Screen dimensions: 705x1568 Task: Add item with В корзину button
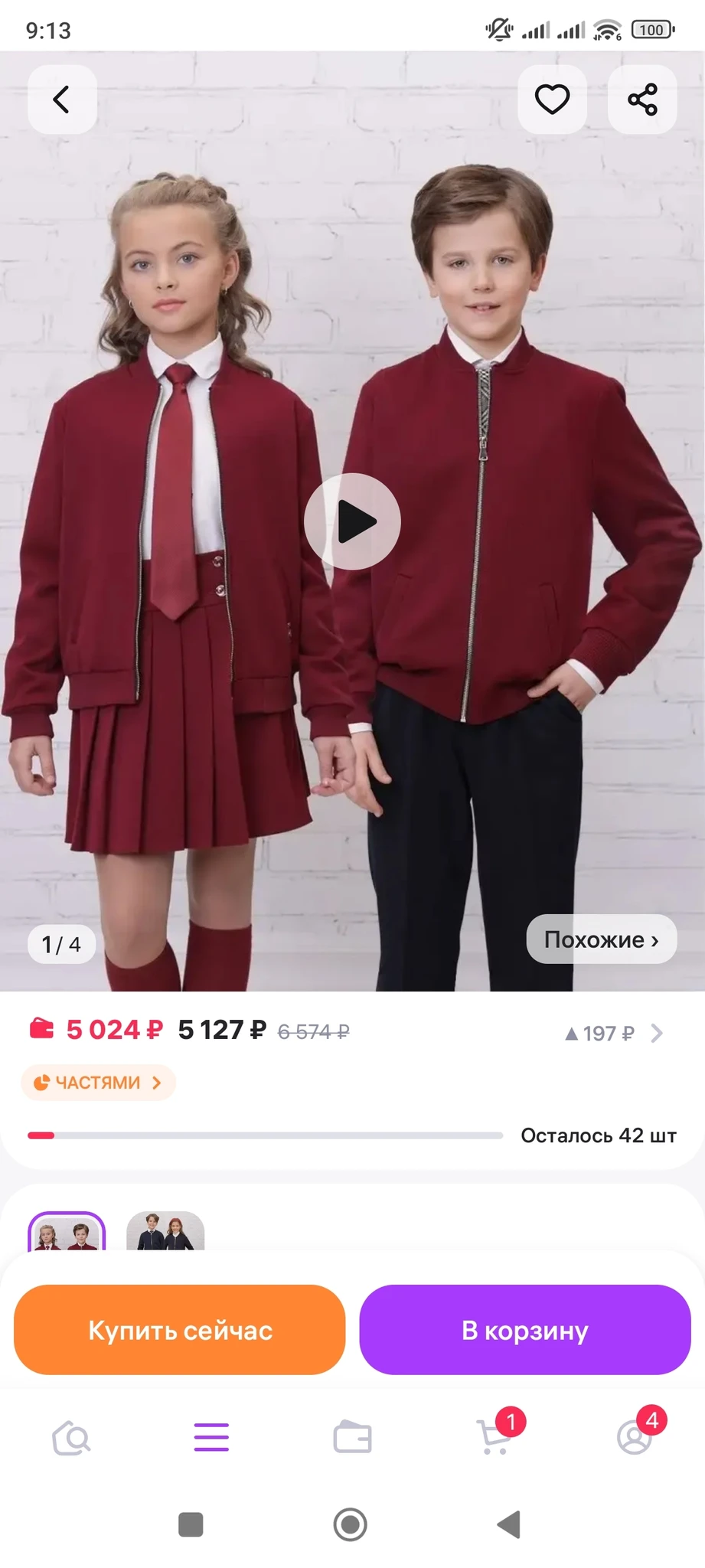tap(525, 1330)
